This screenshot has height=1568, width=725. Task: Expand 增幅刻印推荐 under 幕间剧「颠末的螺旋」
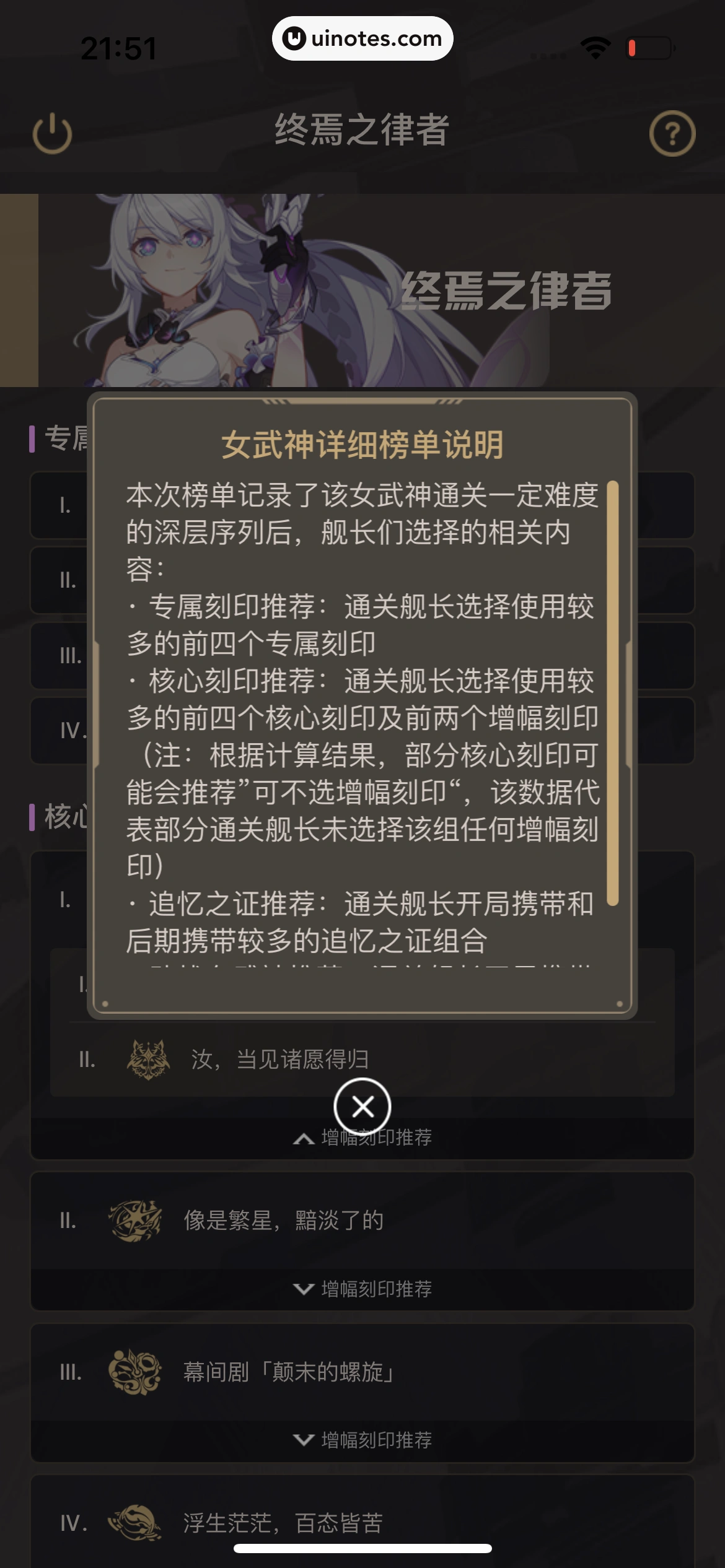coord(362,1440)
